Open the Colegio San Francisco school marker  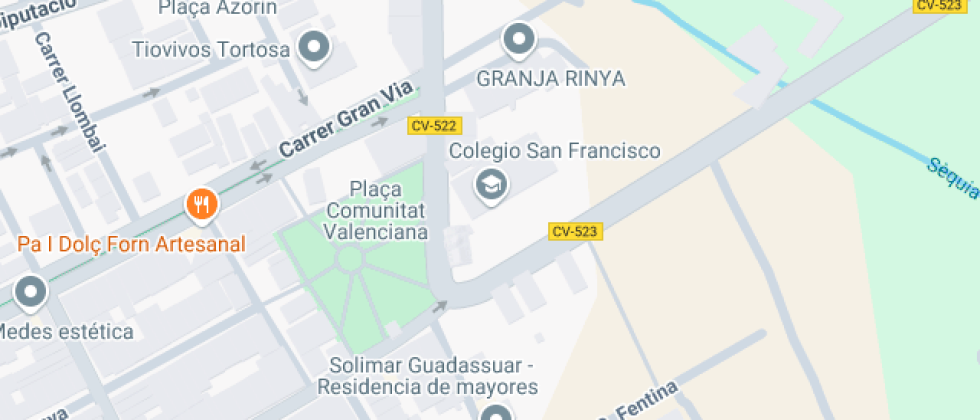[490, 184]
